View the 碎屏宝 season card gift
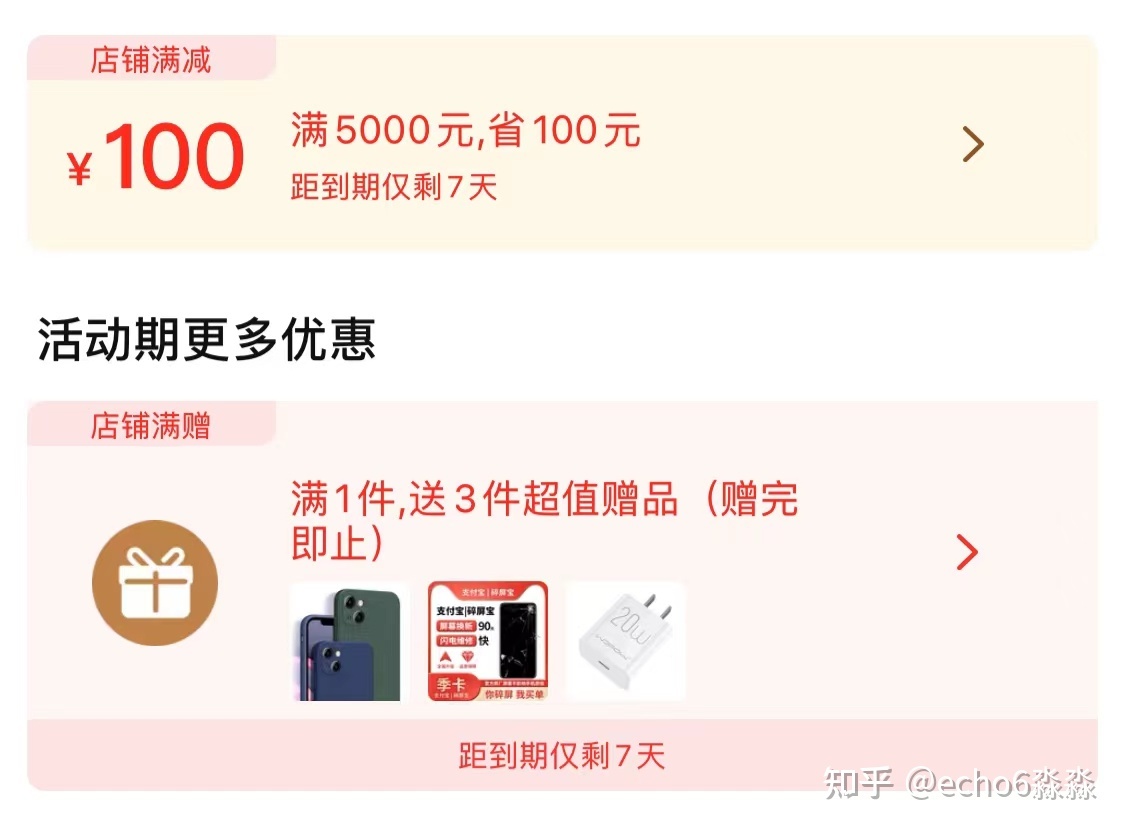The height and width of the screenshot is (830, 1125). (487, 642)
